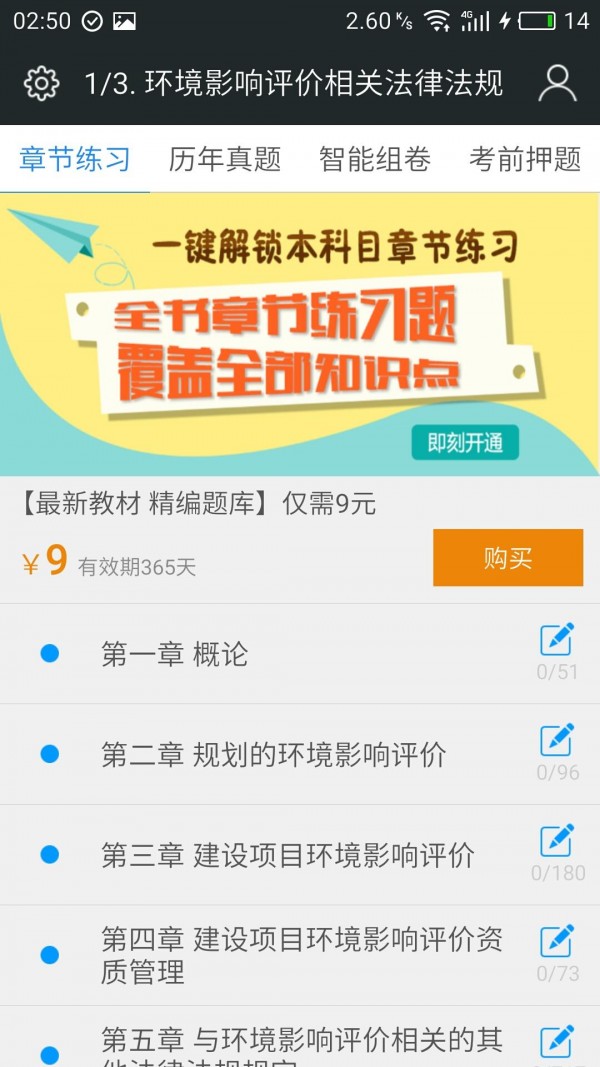
Task: Switch to the 历年真题 tab
Action: pyautogui.click(x=225, y=159)
